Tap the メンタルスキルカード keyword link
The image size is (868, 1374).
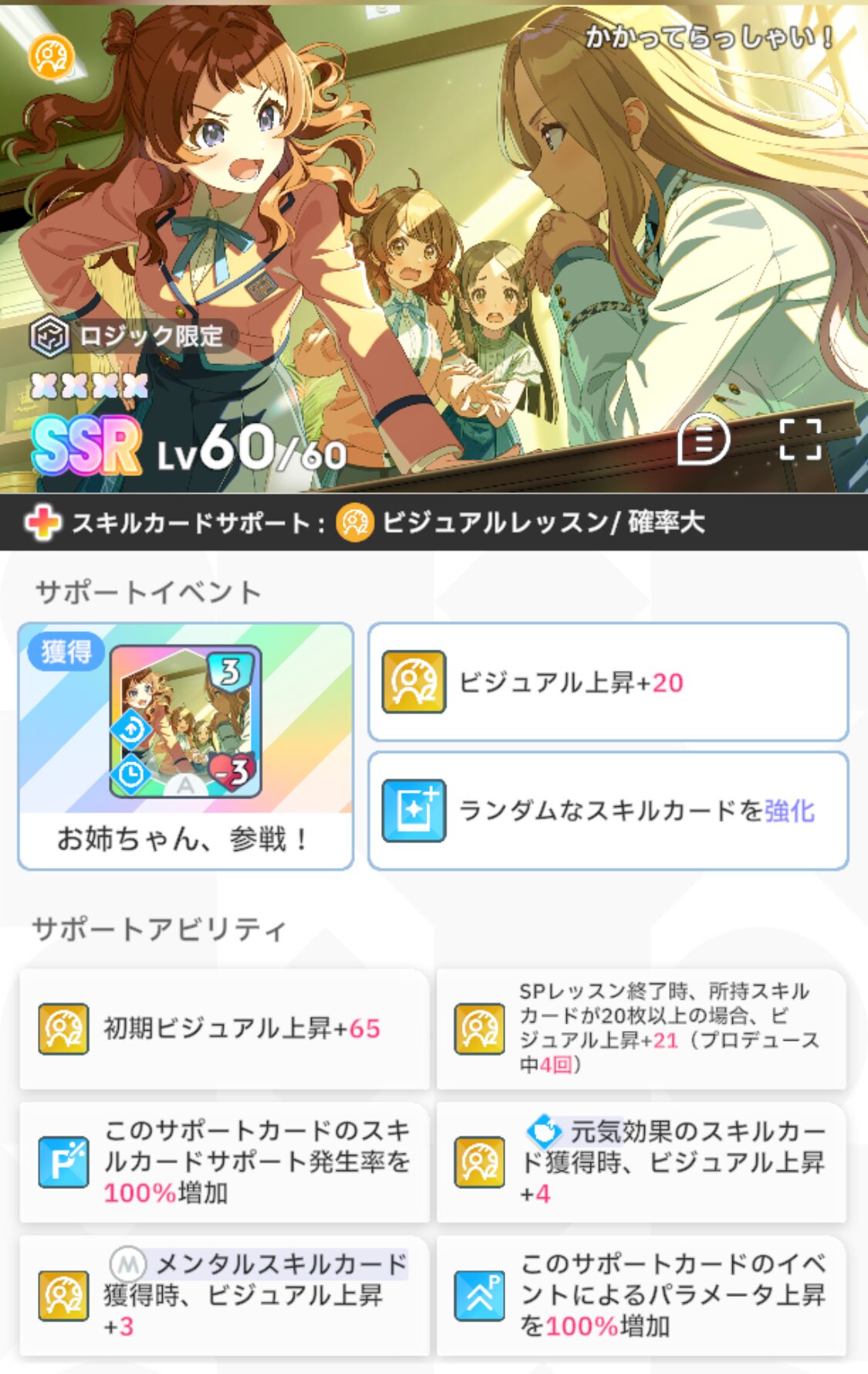click(x=280, y=1264)
